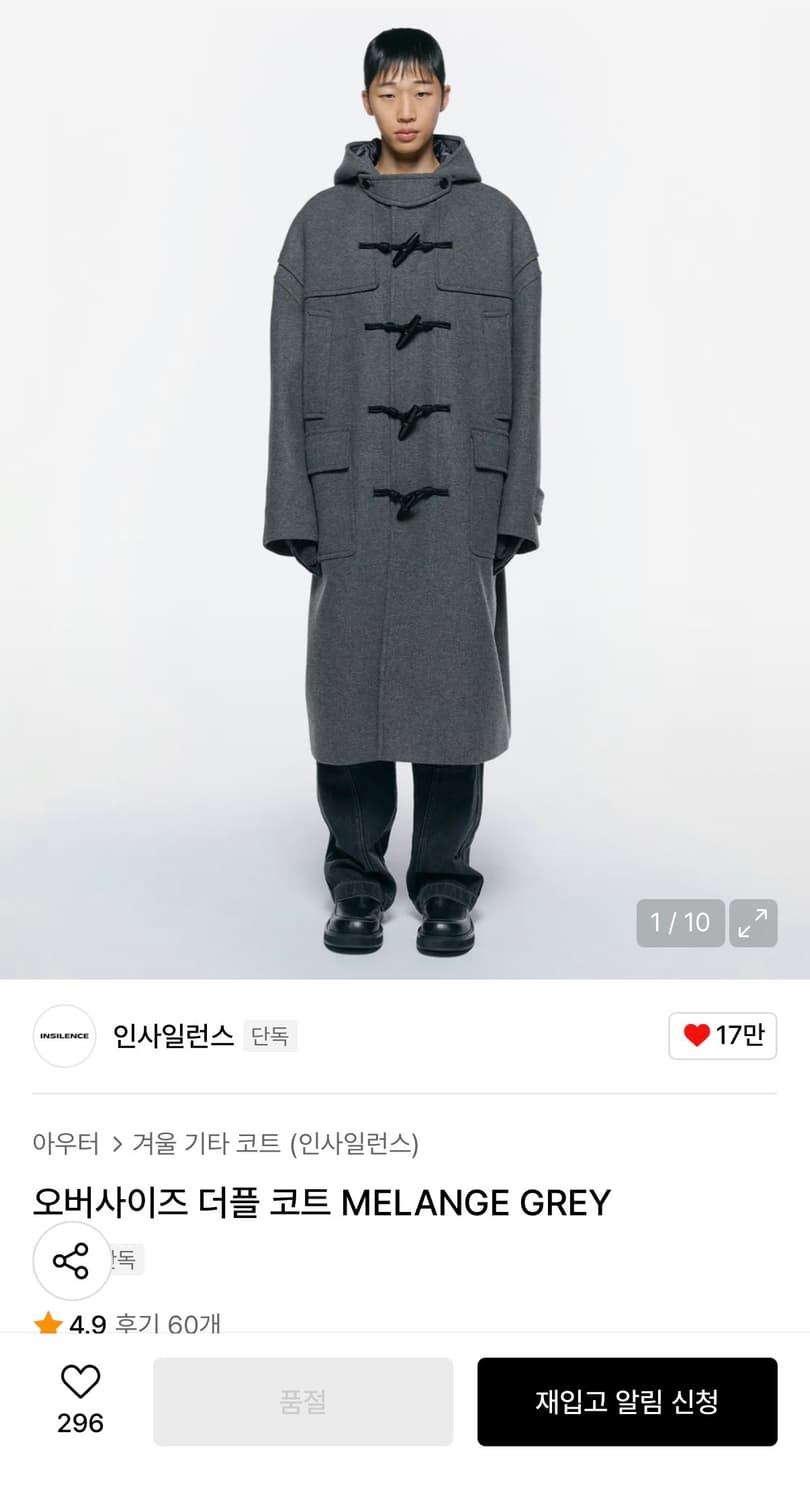Click the circular INSILENCE brand logo
Image resolution: width=810 pixels, height=1500 pixels.
pos(63,1036)
